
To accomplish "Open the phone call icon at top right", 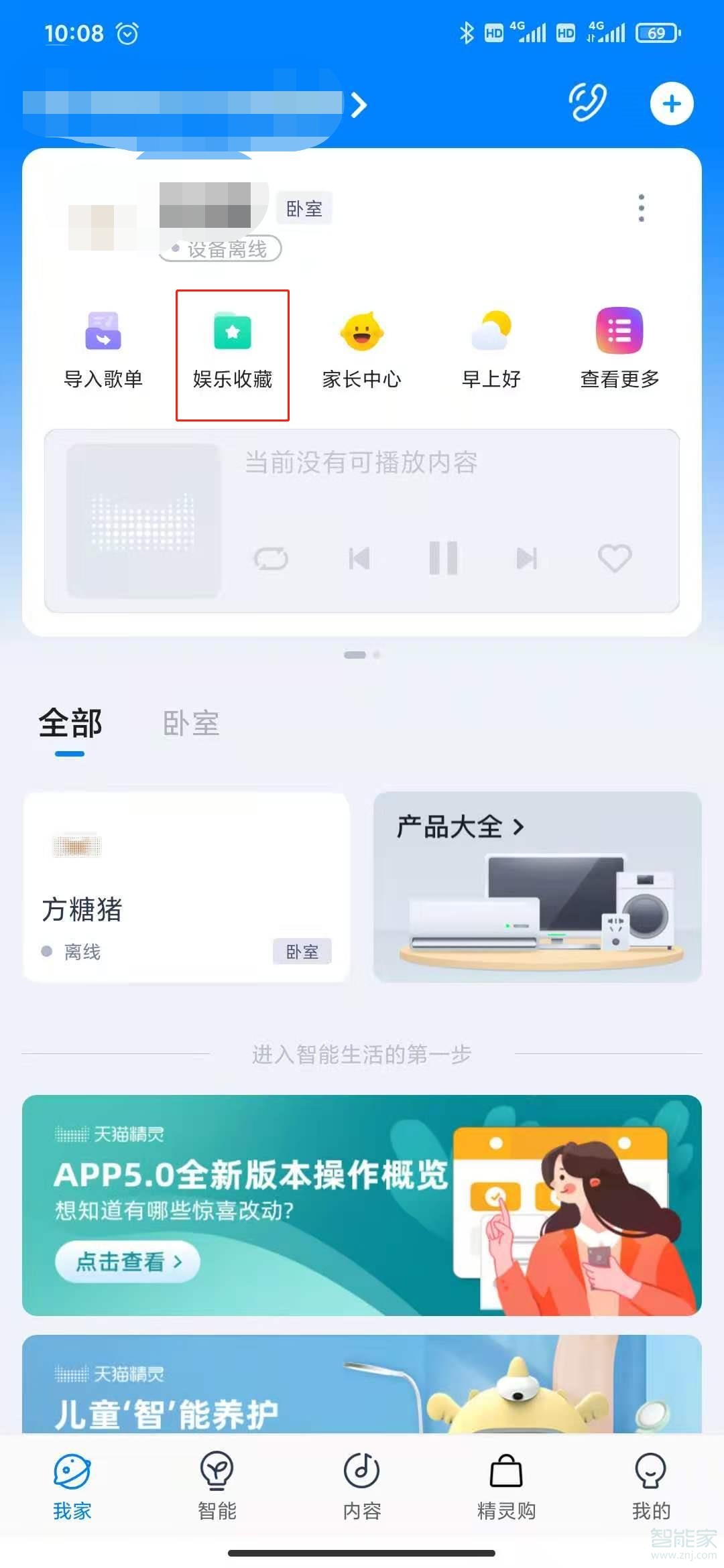I will click(x=587, y=104).
